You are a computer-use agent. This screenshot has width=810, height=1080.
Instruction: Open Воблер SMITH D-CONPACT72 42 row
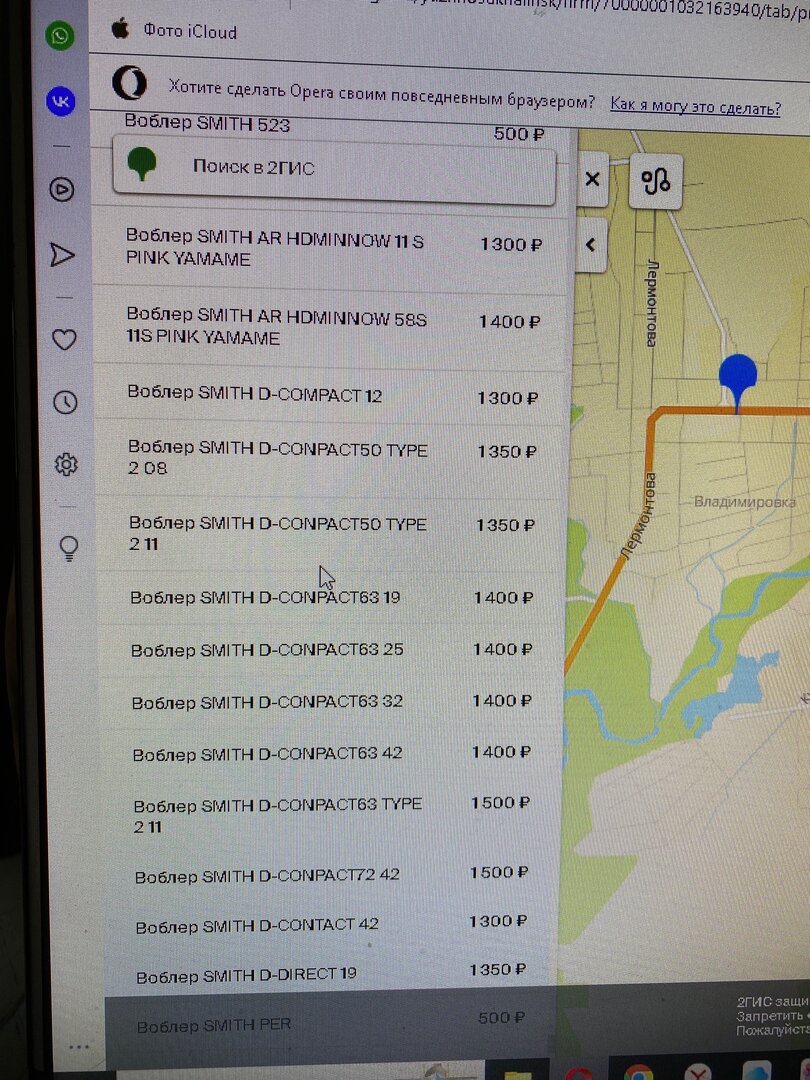331,875
